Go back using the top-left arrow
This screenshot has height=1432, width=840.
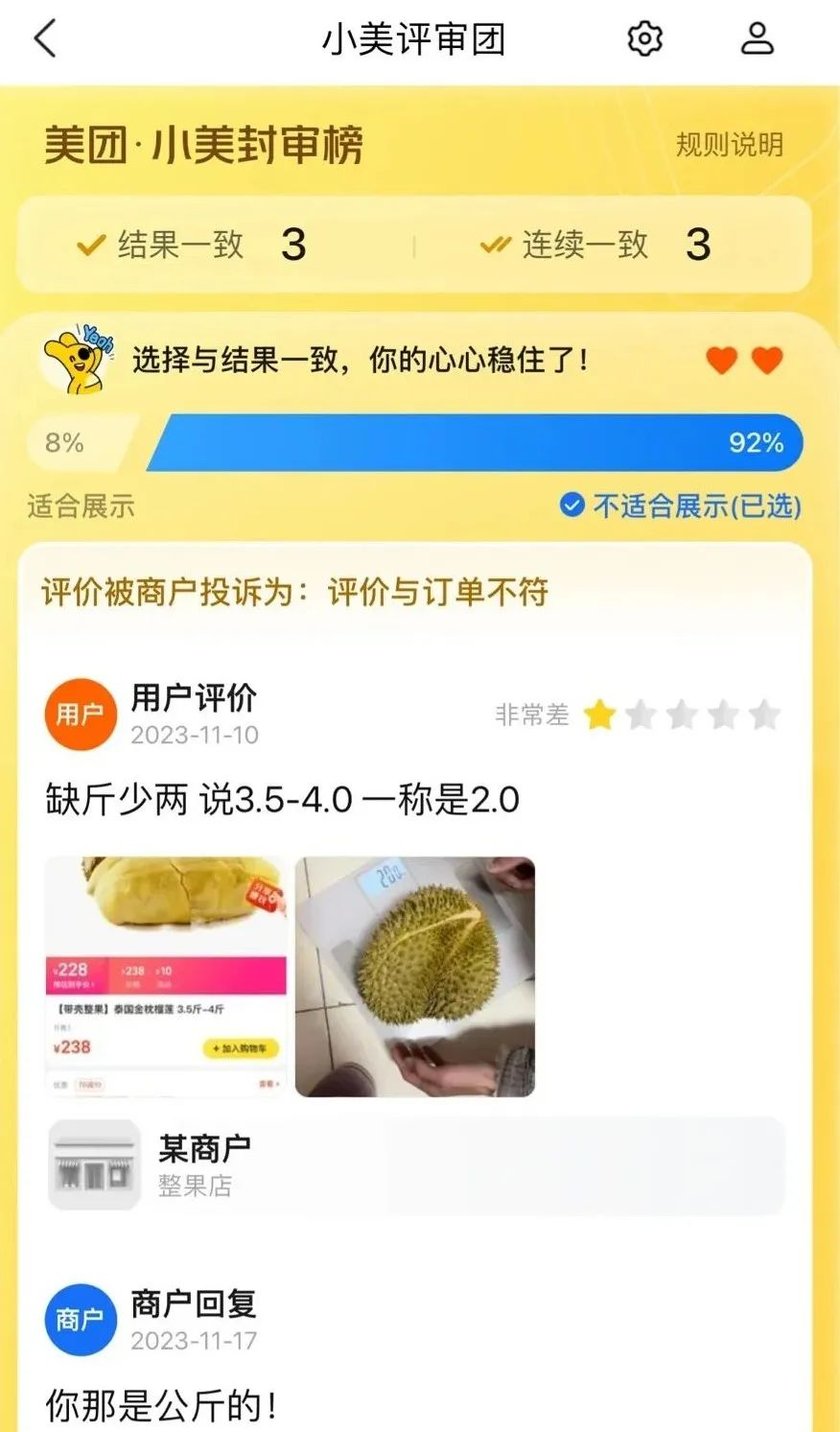click(45, 39)
